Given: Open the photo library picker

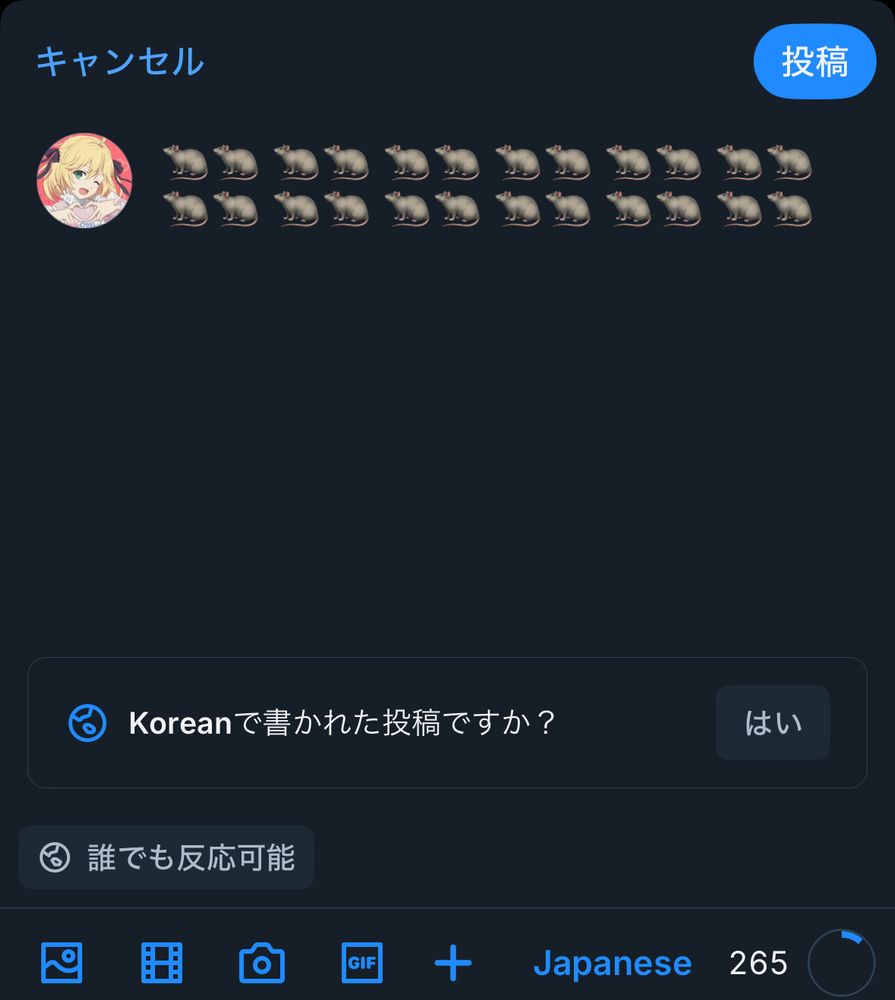Looking at the screenshot, I should point(62,963).
